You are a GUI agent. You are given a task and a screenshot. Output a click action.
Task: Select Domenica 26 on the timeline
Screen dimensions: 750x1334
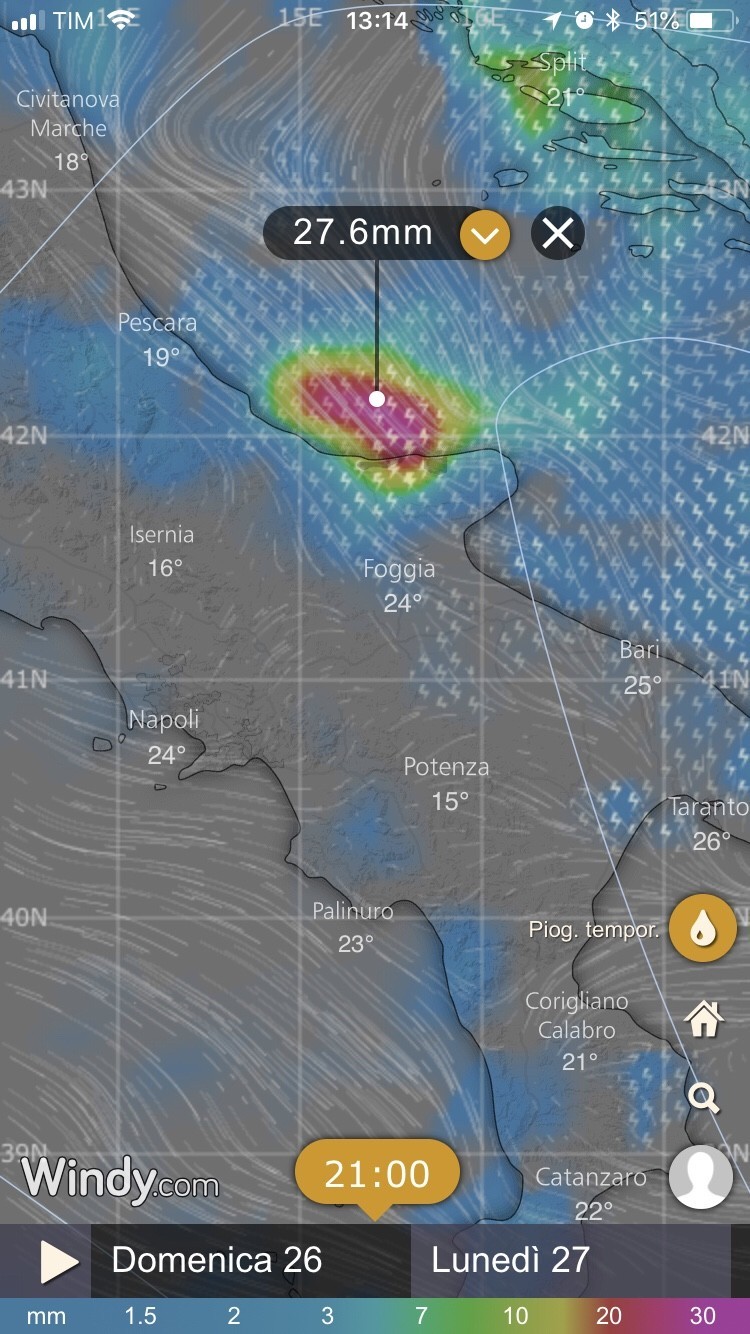(217, 1260)
